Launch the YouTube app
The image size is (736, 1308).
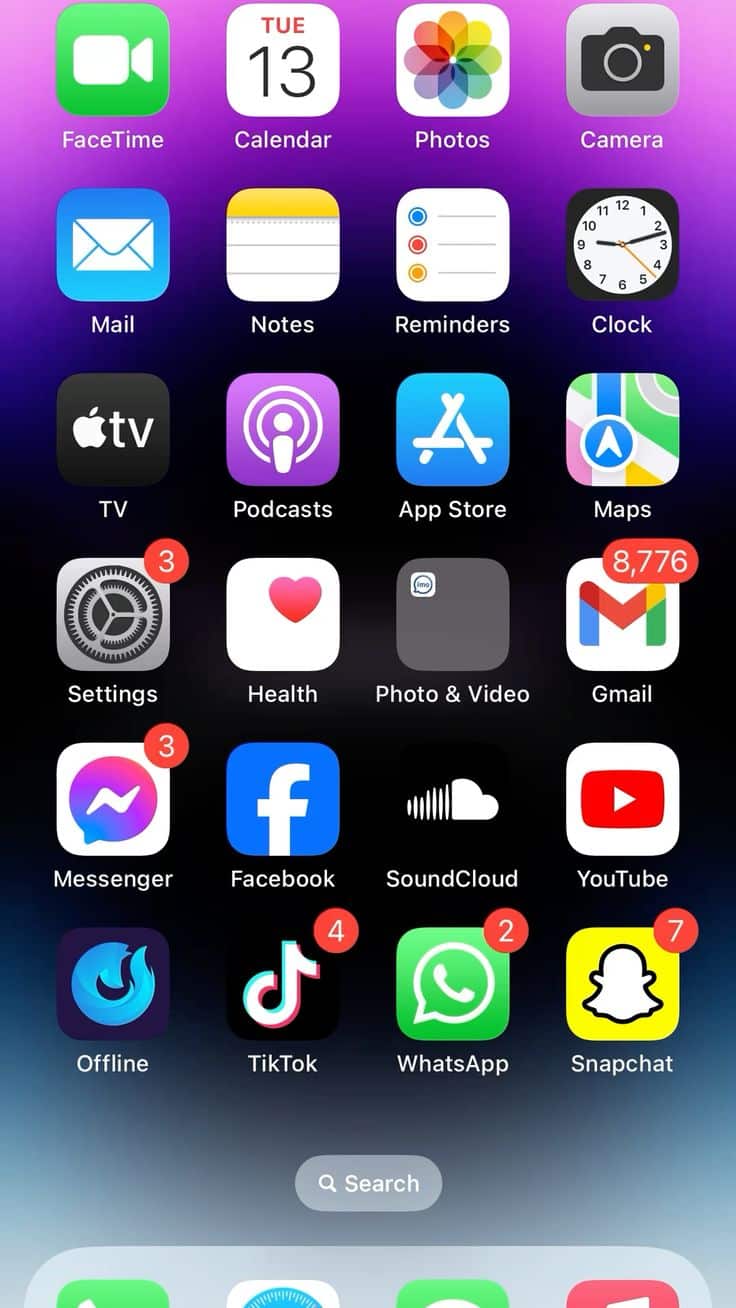[622, 799]
